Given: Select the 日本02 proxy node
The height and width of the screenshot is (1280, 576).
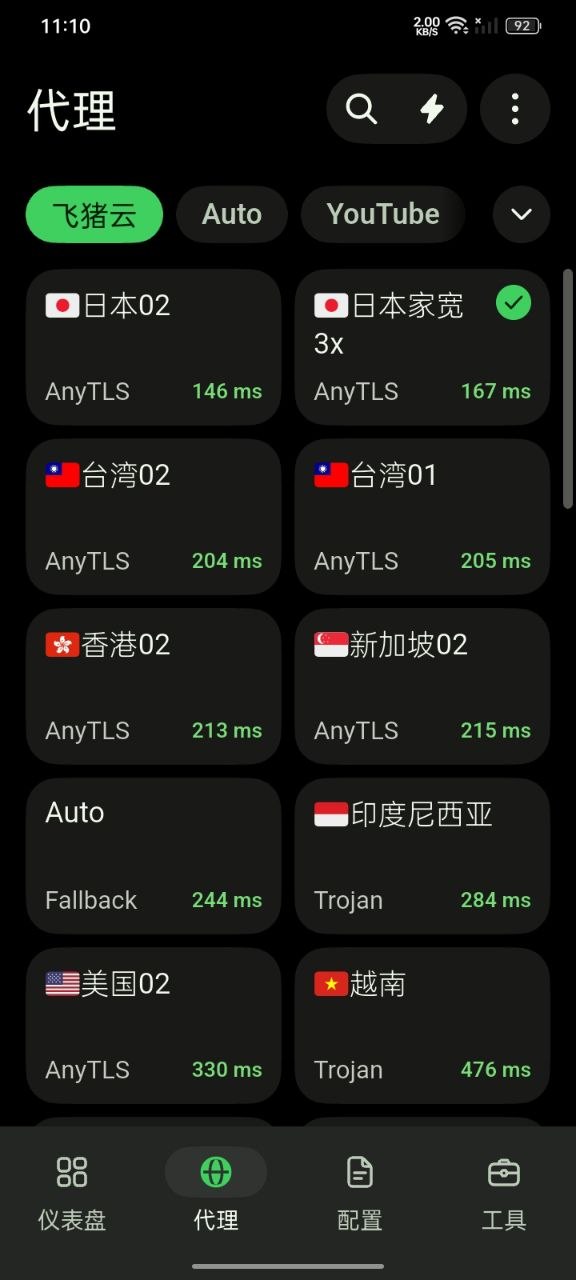Looking at the screenshot, I should click(x=154, y=347).
